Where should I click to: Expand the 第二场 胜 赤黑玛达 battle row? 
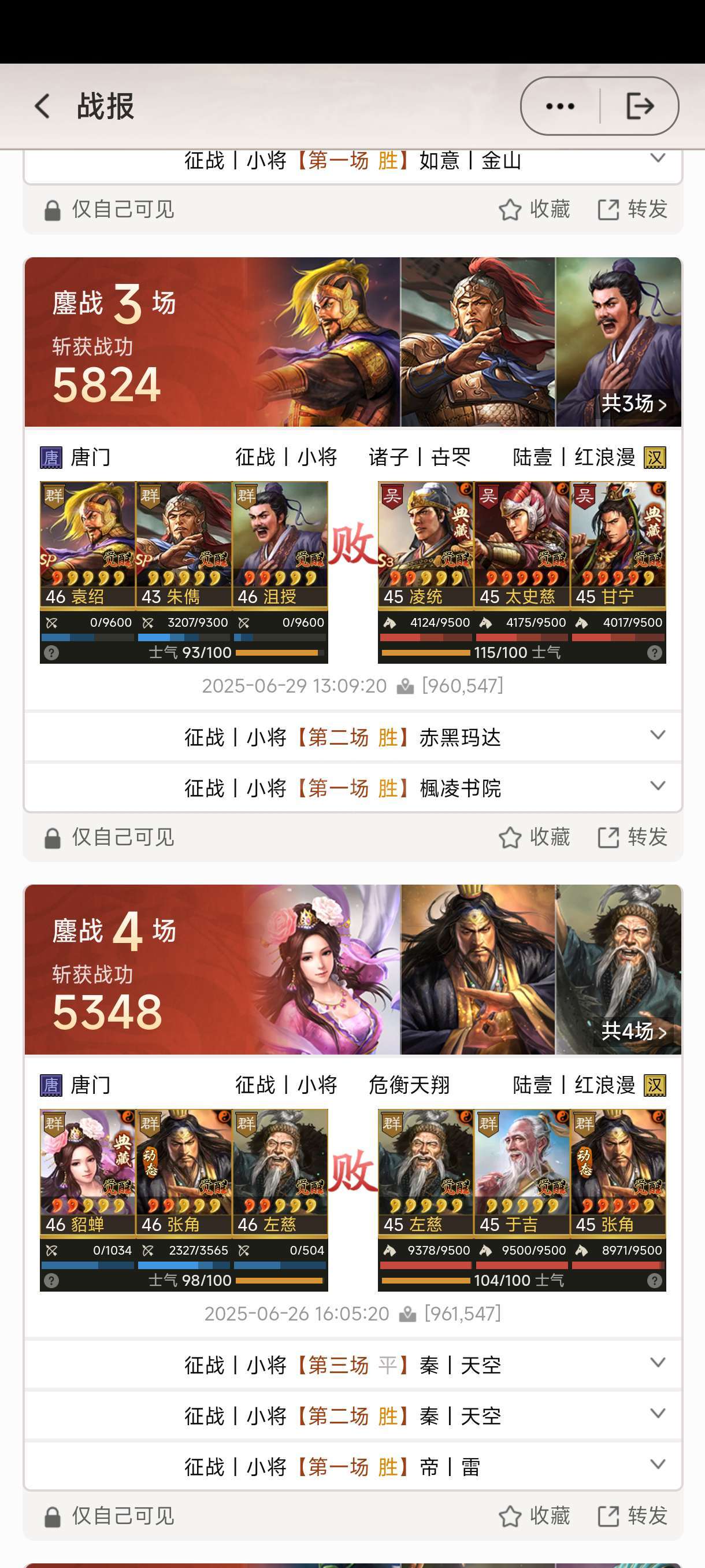click(x=353, y=737)
